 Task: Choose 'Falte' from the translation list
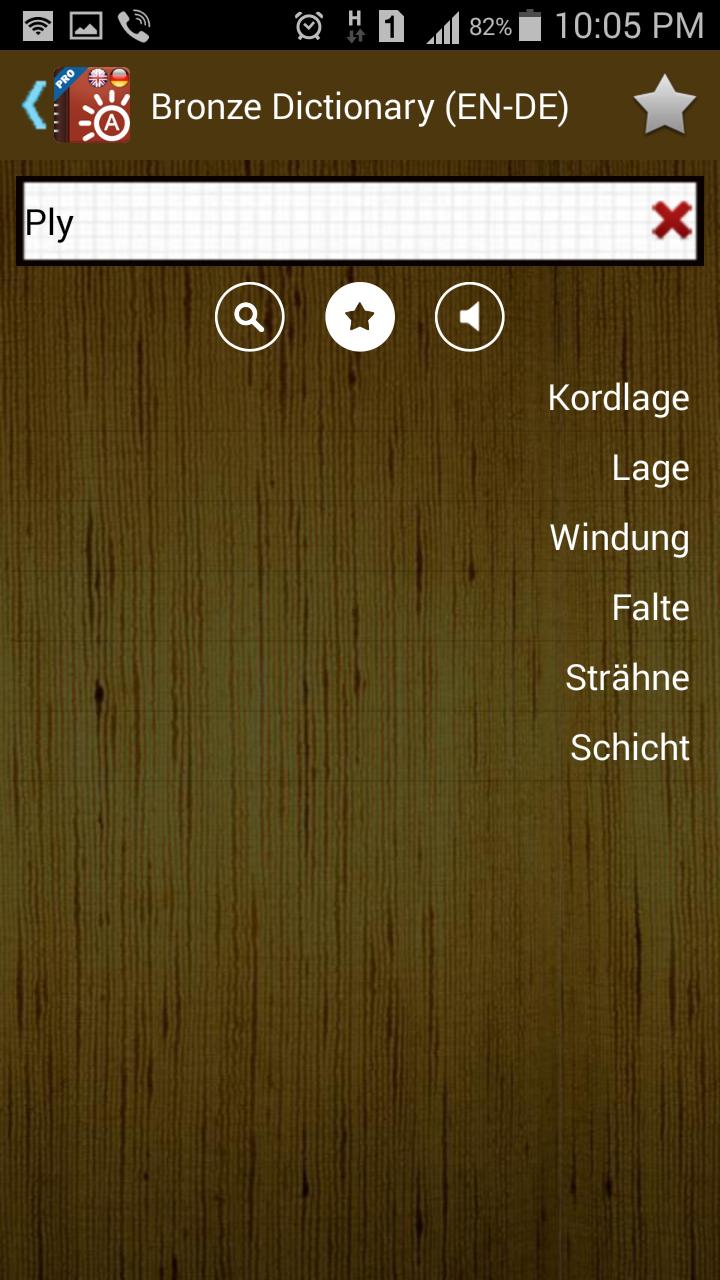pyautogui.click(x=652, y=607)
